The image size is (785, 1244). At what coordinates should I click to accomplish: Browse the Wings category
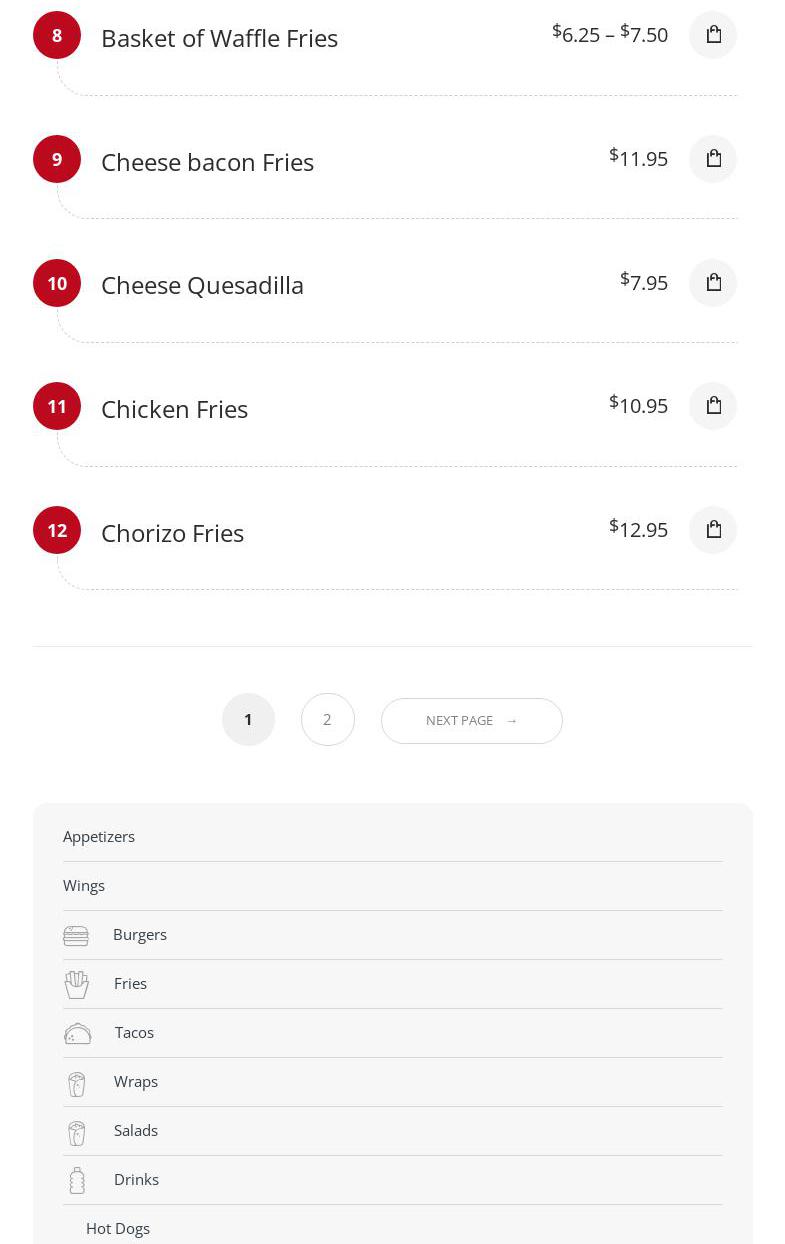84,886
